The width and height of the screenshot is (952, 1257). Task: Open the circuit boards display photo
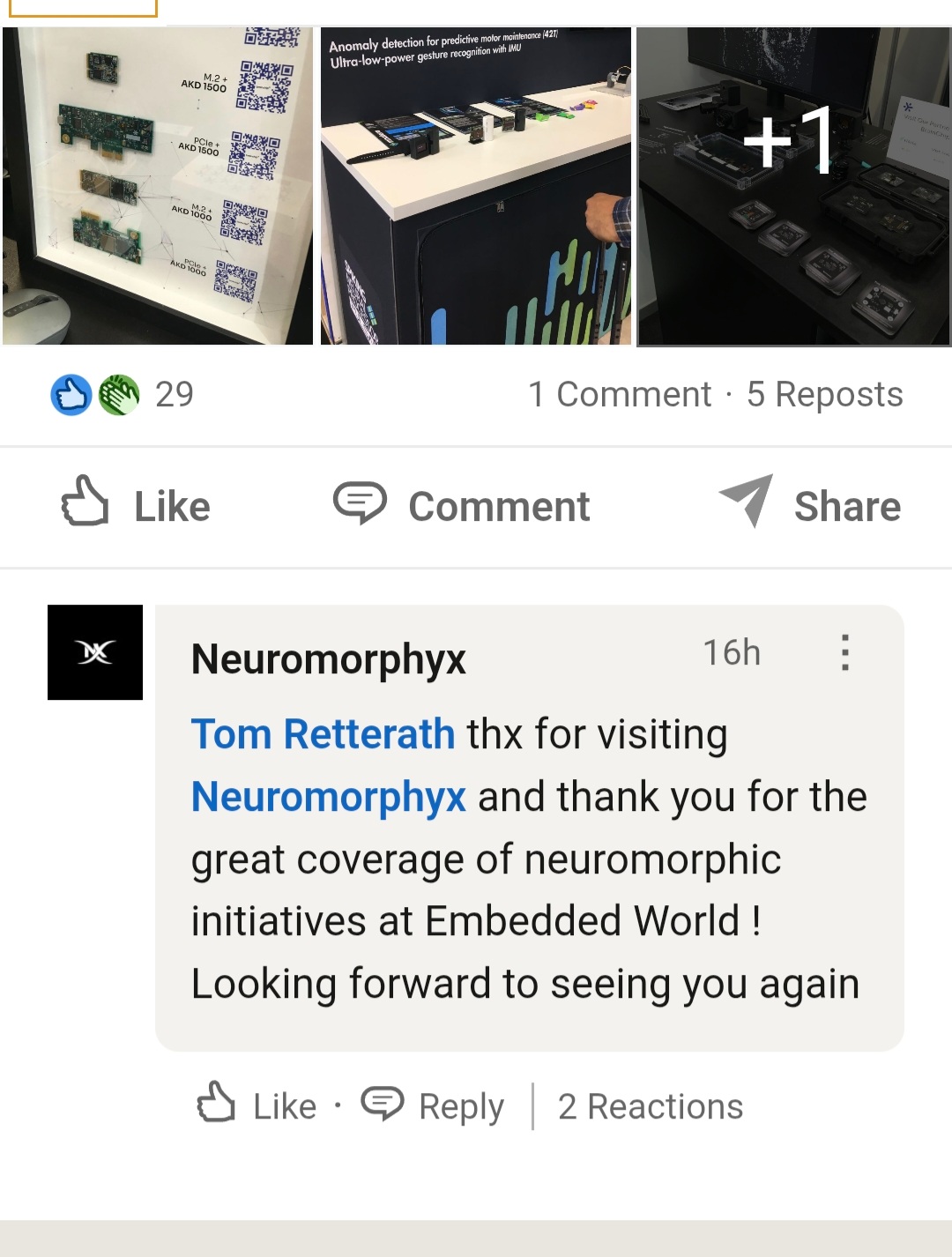157,185
